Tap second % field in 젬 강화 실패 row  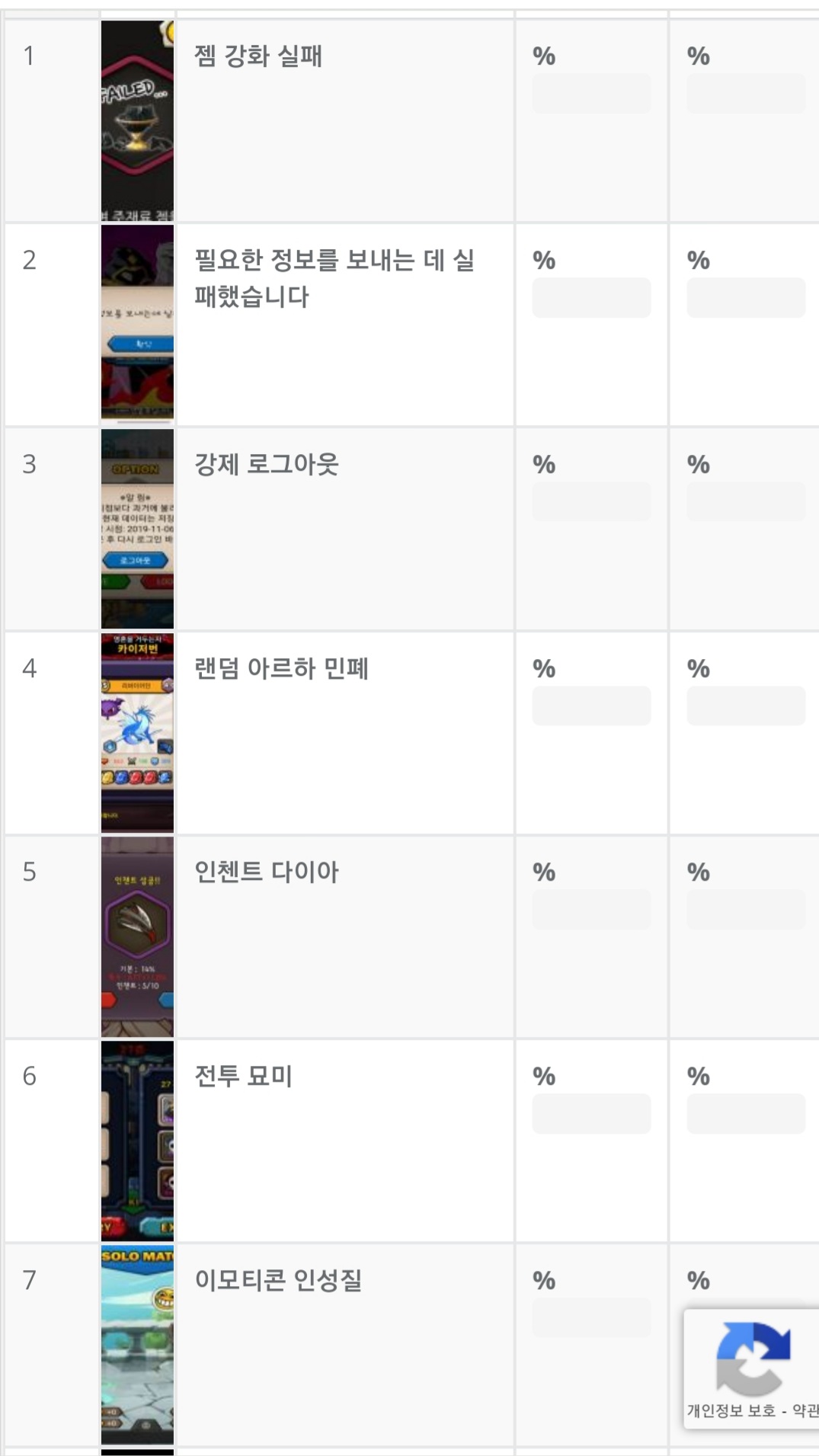point(746,94)
